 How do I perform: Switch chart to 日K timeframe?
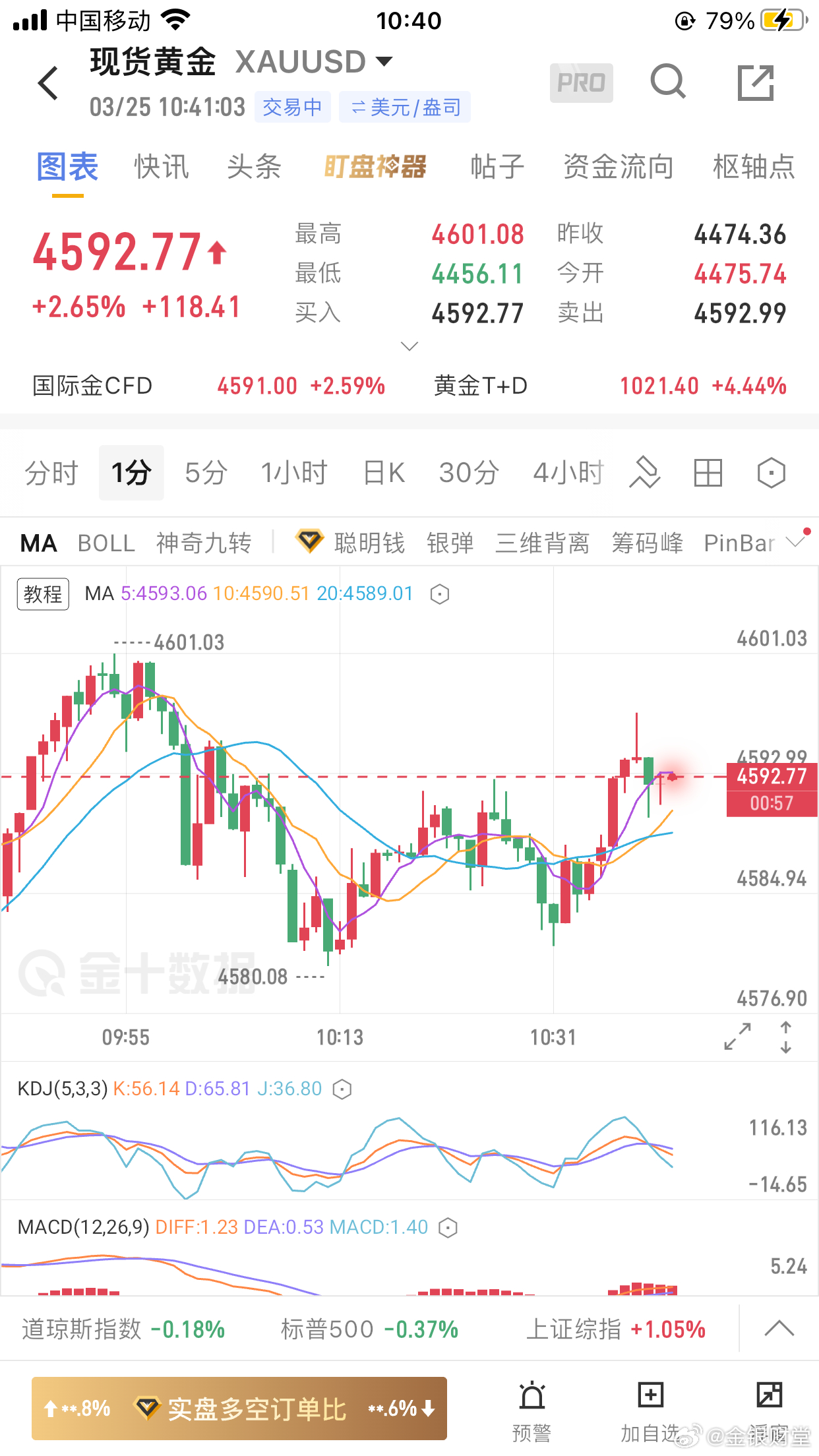click(x=382, y=472)
